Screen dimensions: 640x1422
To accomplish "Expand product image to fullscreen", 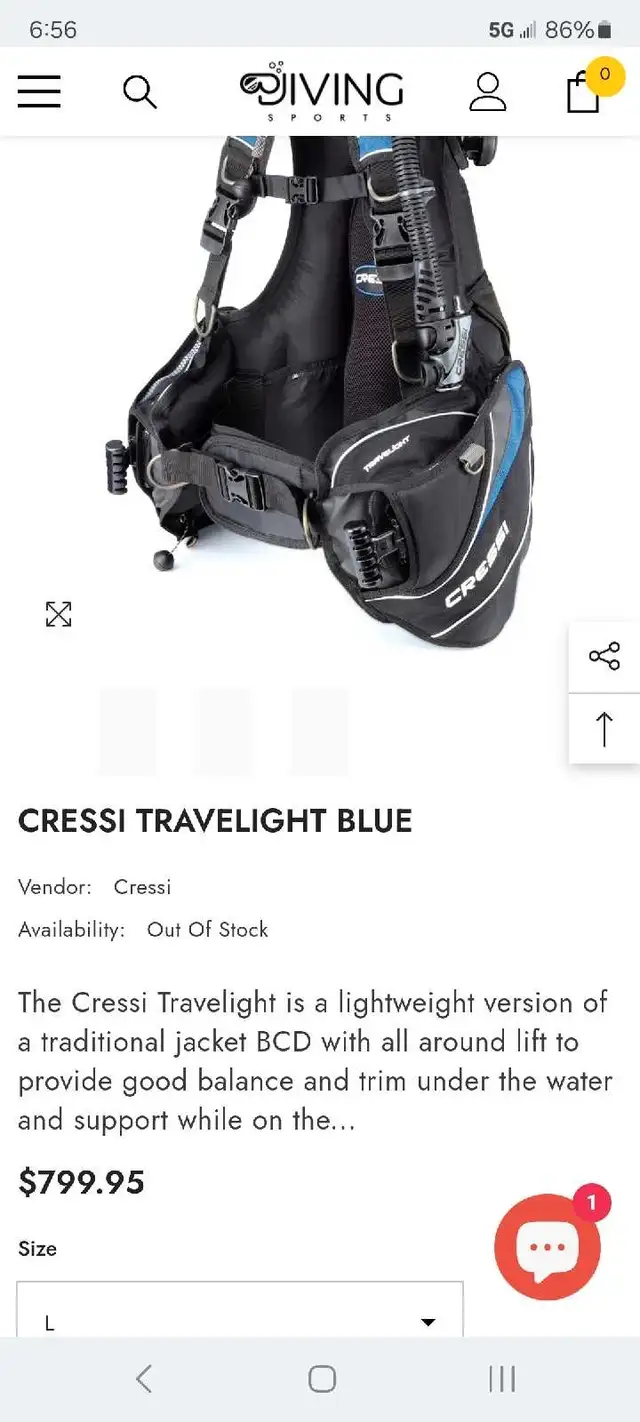I will tap(59, 614).
